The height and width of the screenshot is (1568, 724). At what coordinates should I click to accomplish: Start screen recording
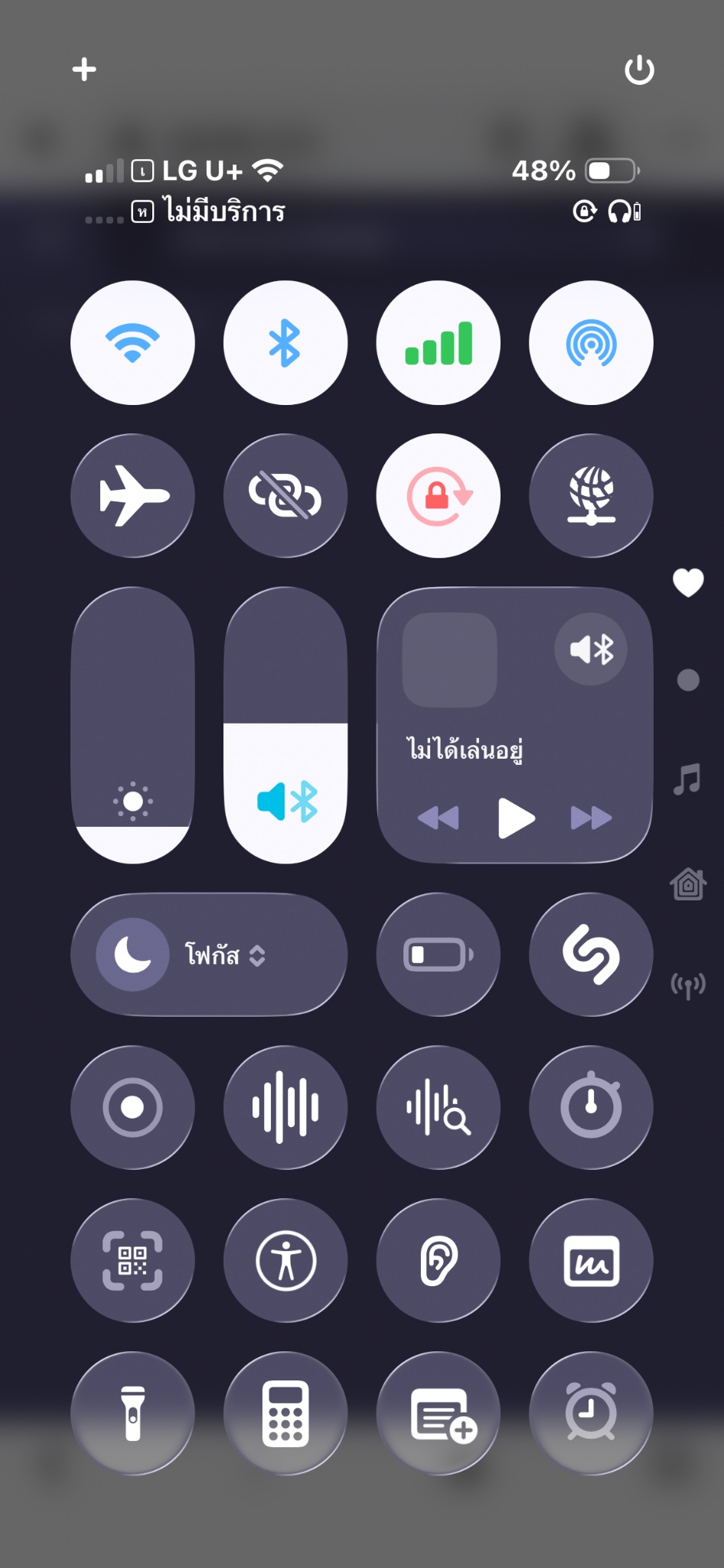pos(132,1107)
